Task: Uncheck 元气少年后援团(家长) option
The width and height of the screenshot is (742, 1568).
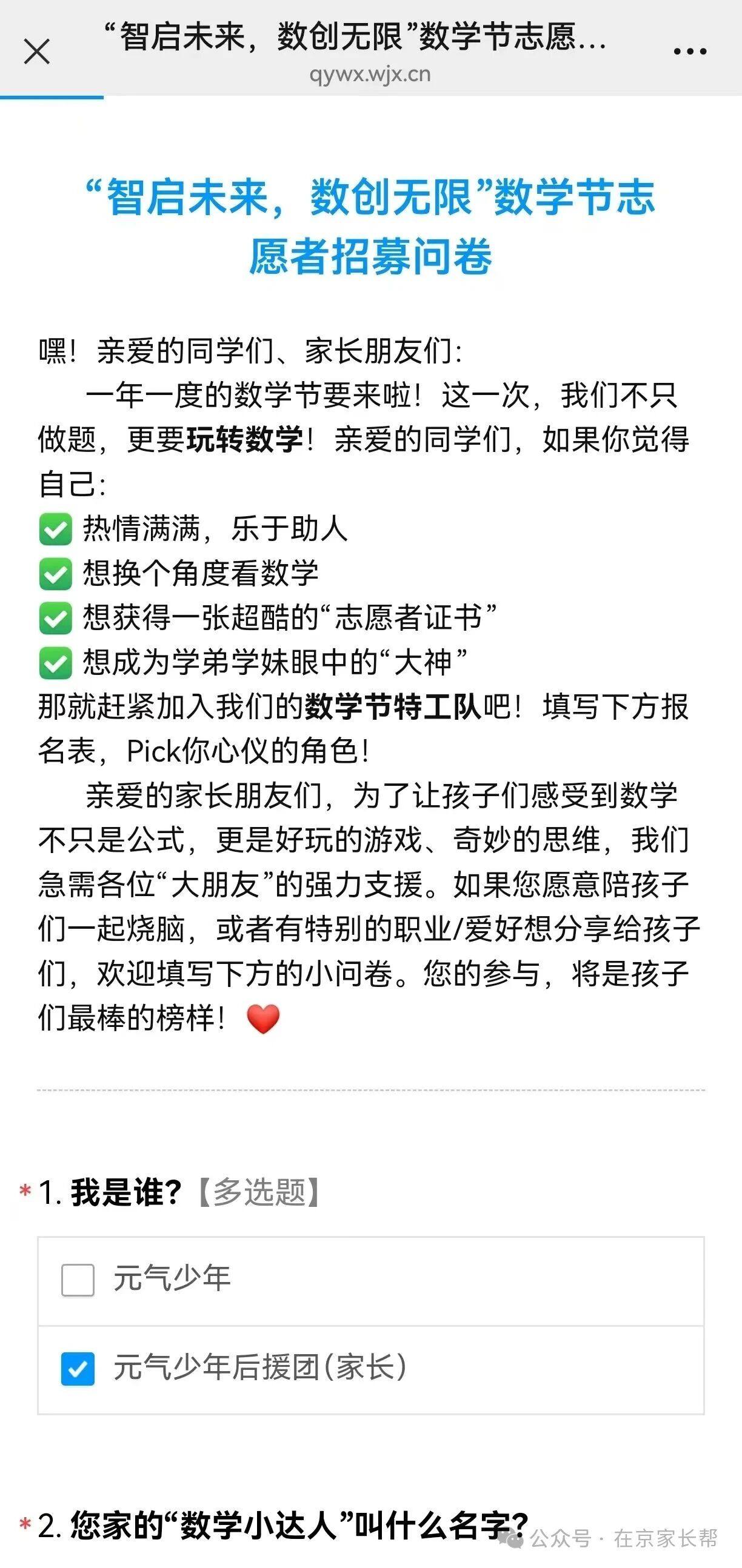Action: (x=78, y=1369)
